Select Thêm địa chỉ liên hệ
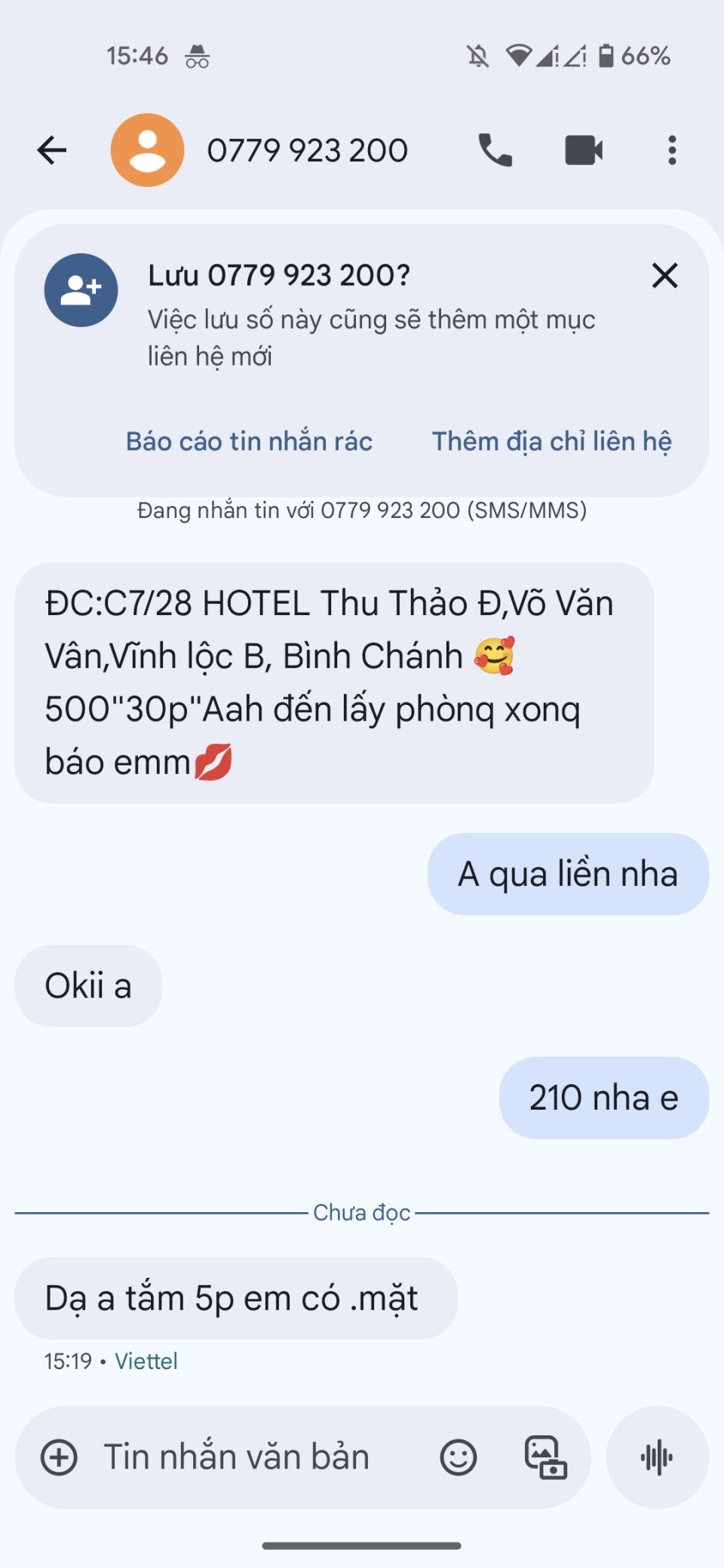Viewport: 724px width, 1568px height. click(551, 442)
